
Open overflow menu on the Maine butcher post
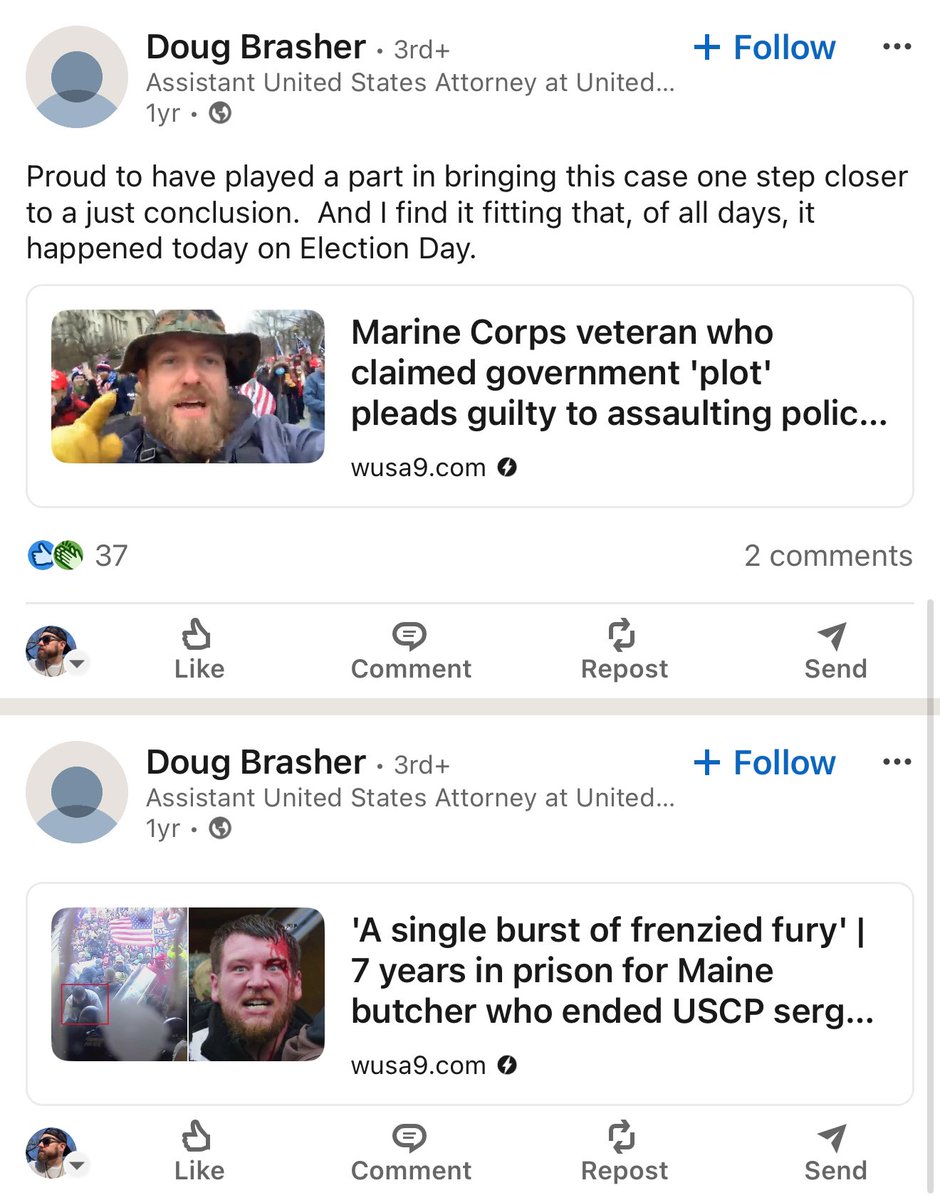pos(897,762)
